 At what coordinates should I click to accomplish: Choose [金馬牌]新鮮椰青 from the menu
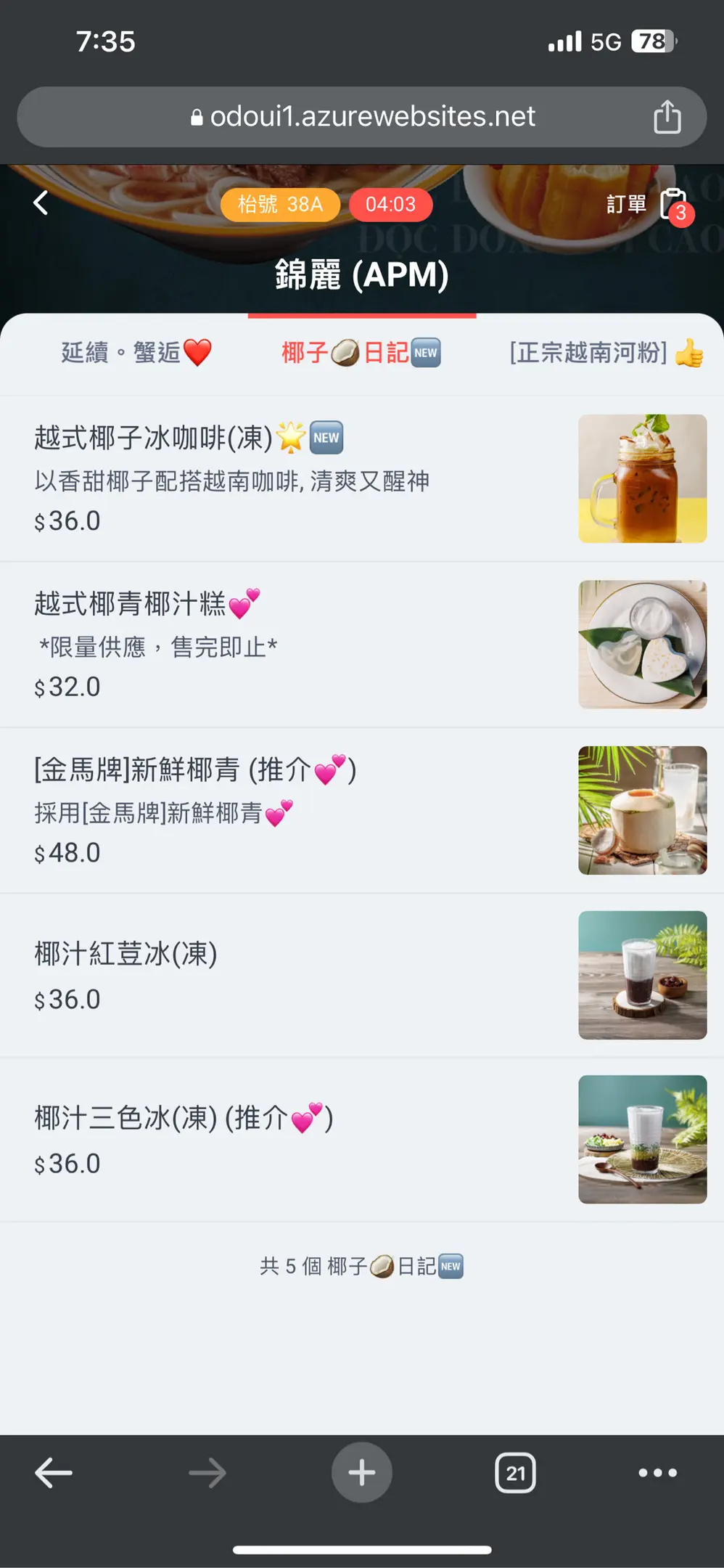pyautogui.click(x=290, y=810)
